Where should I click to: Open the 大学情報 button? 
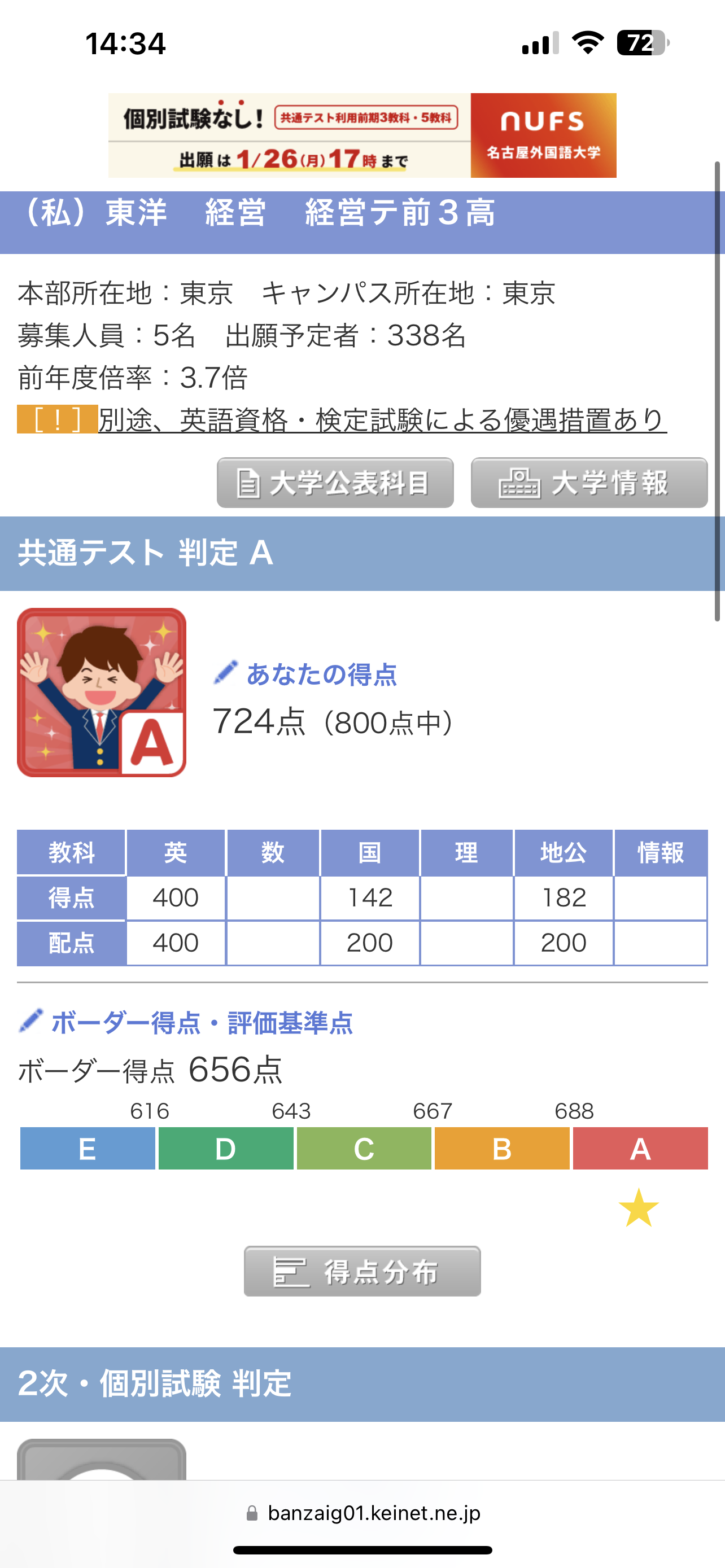tap(589, 483)
